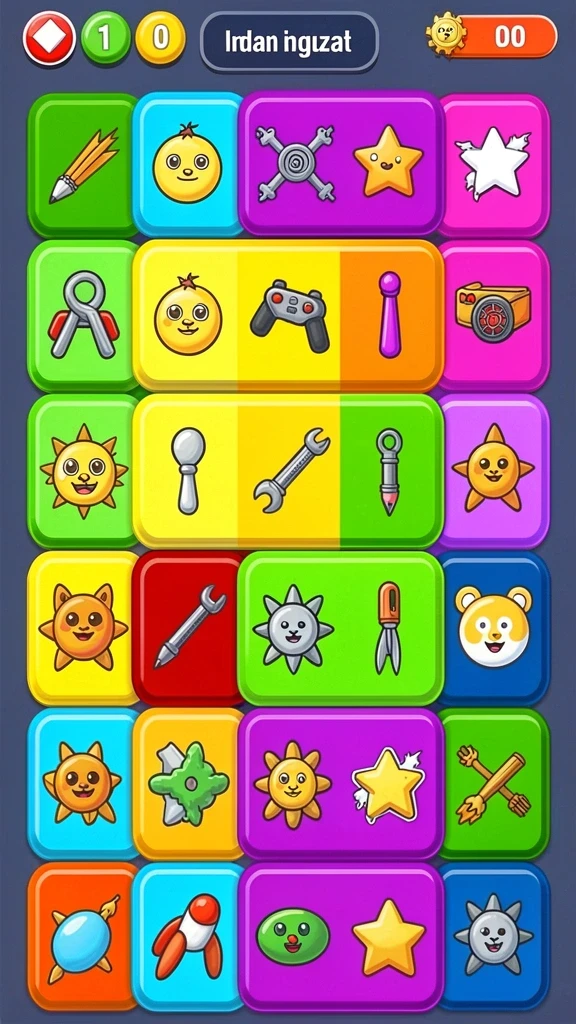Image resolution: width=576 pixels, height=1024 pixels.
Task: Select the orange-handled pliers tile
Action: click(x=389, y=627)
